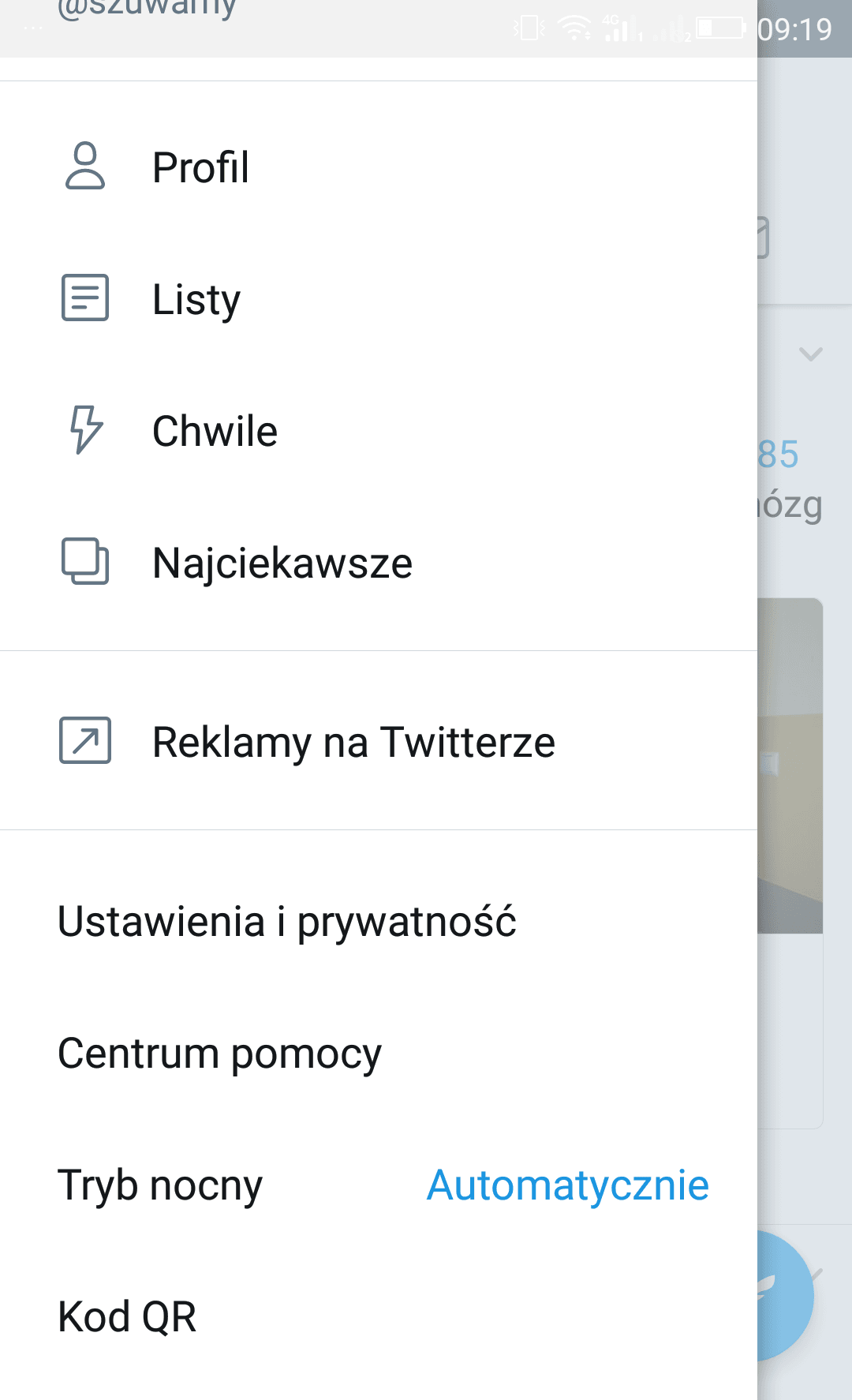
Task: Open Listy from the drawer
Action: click(379, 299)
